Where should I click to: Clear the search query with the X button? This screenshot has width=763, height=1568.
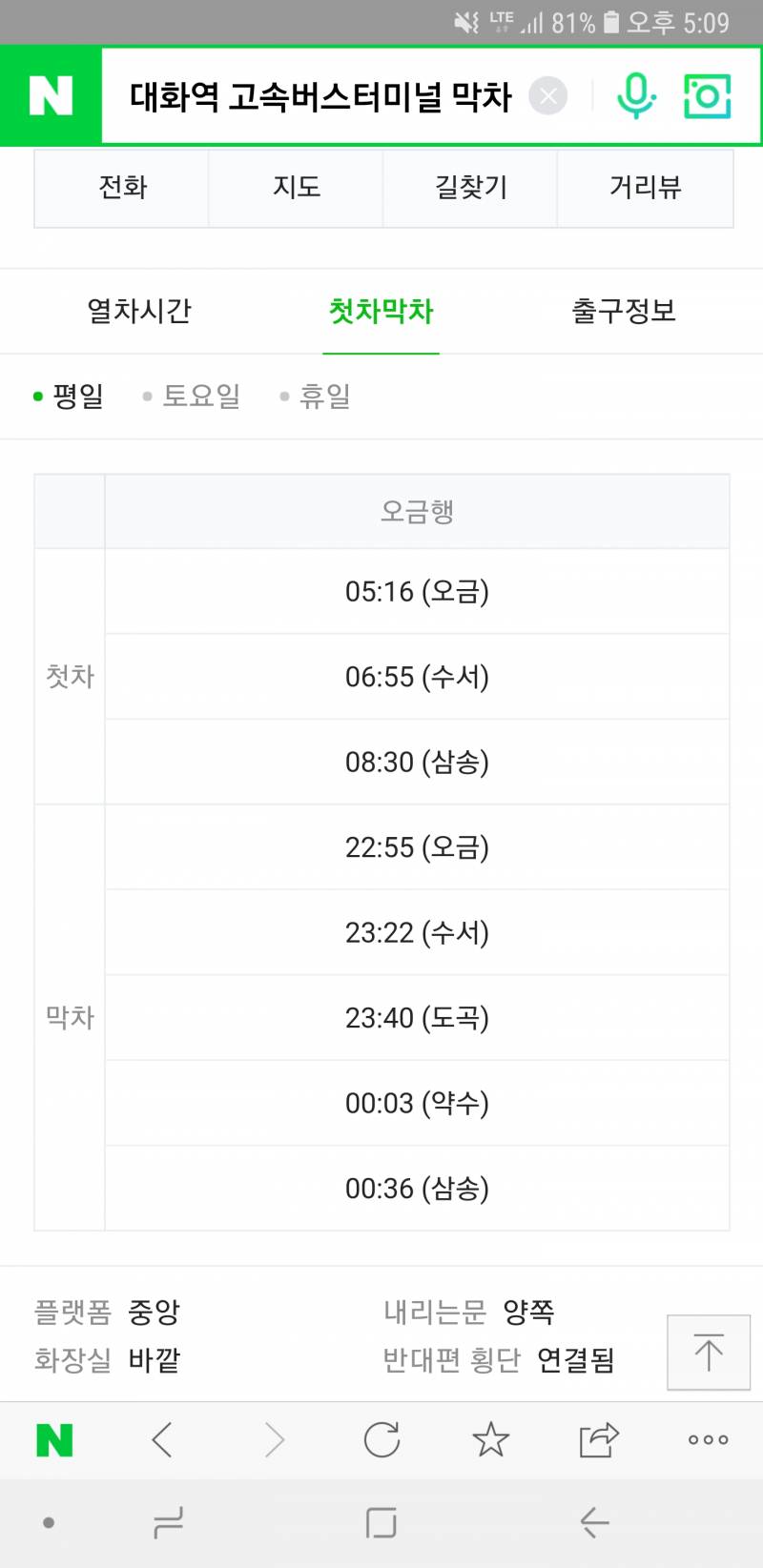tap(546, 94)
